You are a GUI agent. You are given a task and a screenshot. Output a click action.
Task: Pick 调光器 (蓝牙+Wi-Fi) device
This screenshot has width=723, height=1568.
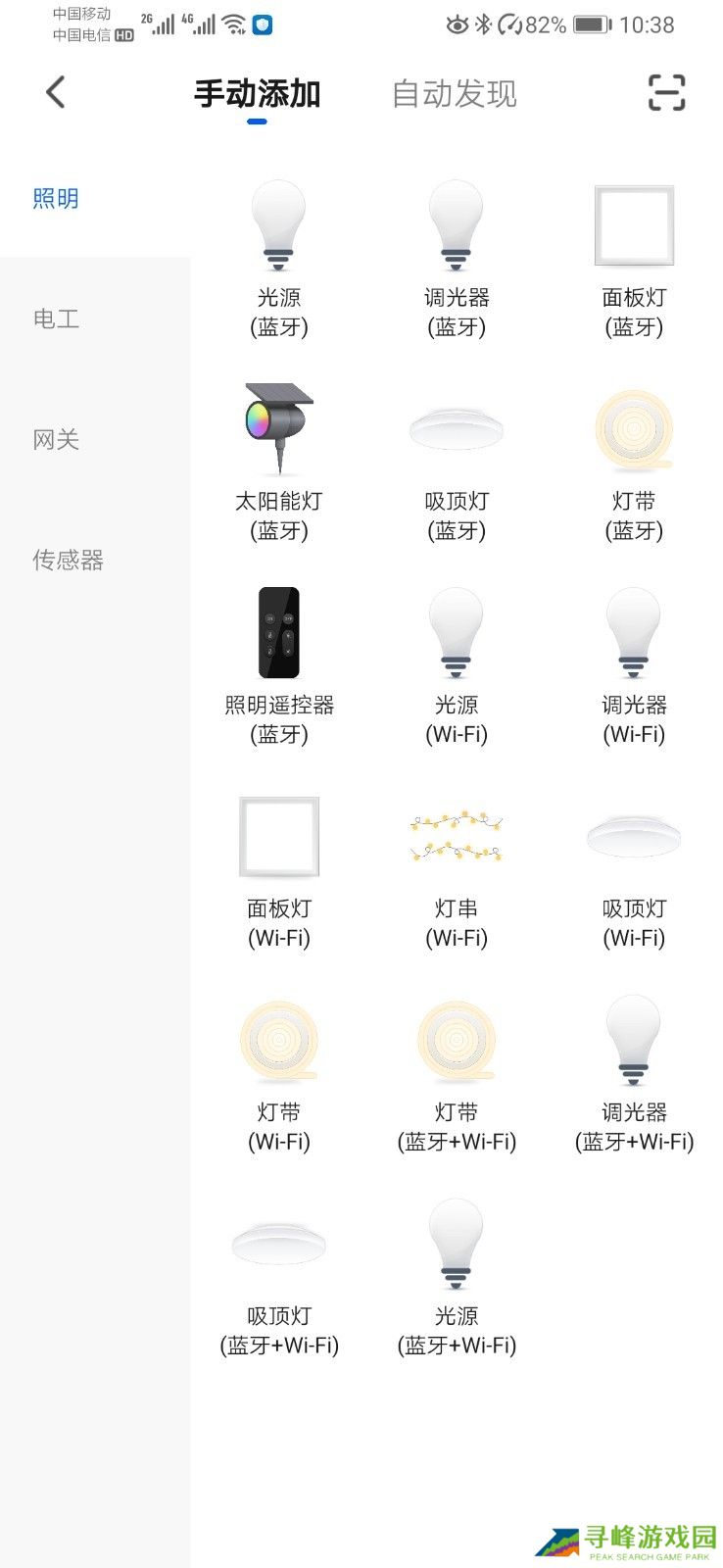point(634,1072)
